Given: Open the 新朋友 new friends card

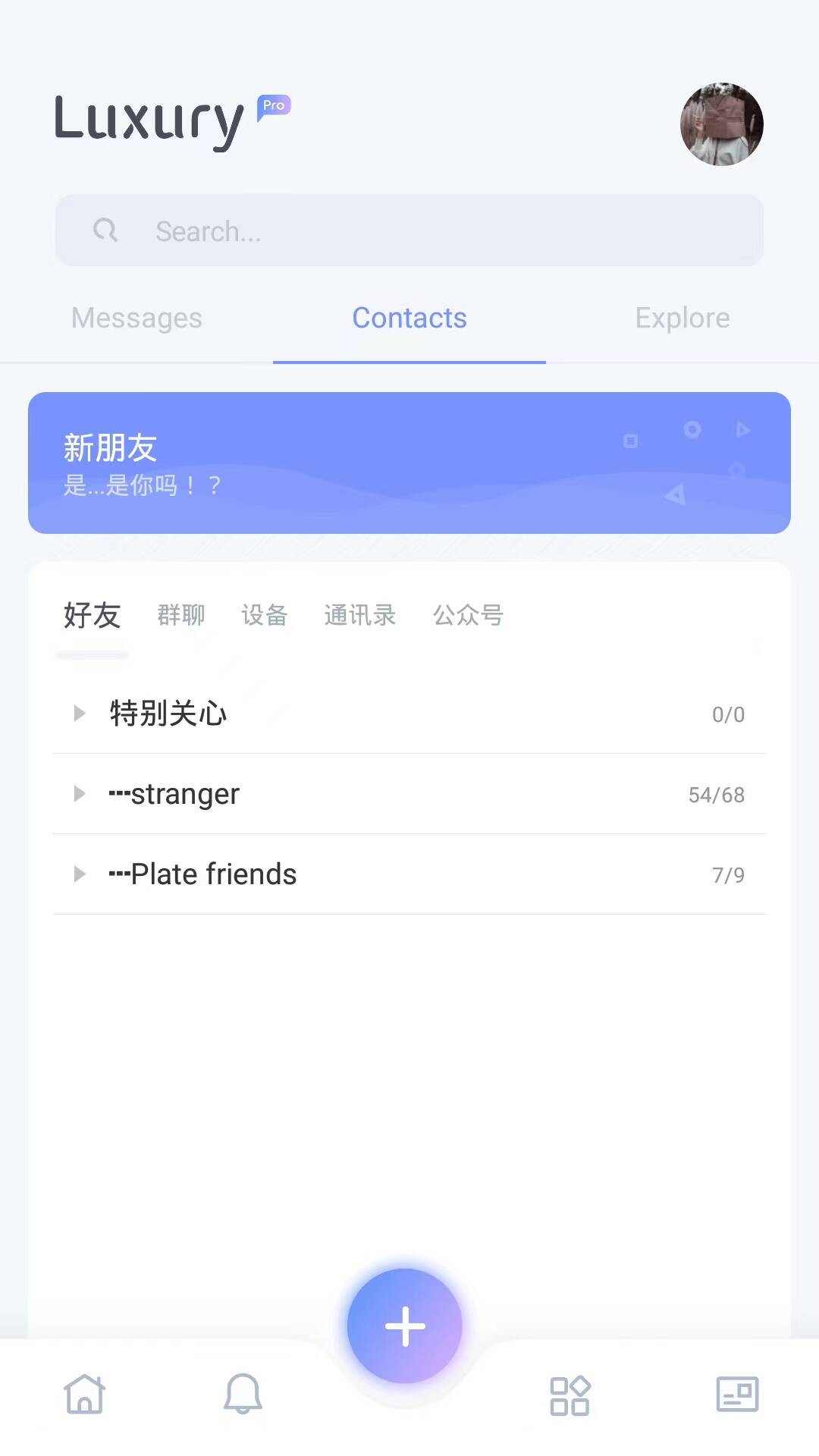Looking at the screenshot, I should (x=409, y=463).
